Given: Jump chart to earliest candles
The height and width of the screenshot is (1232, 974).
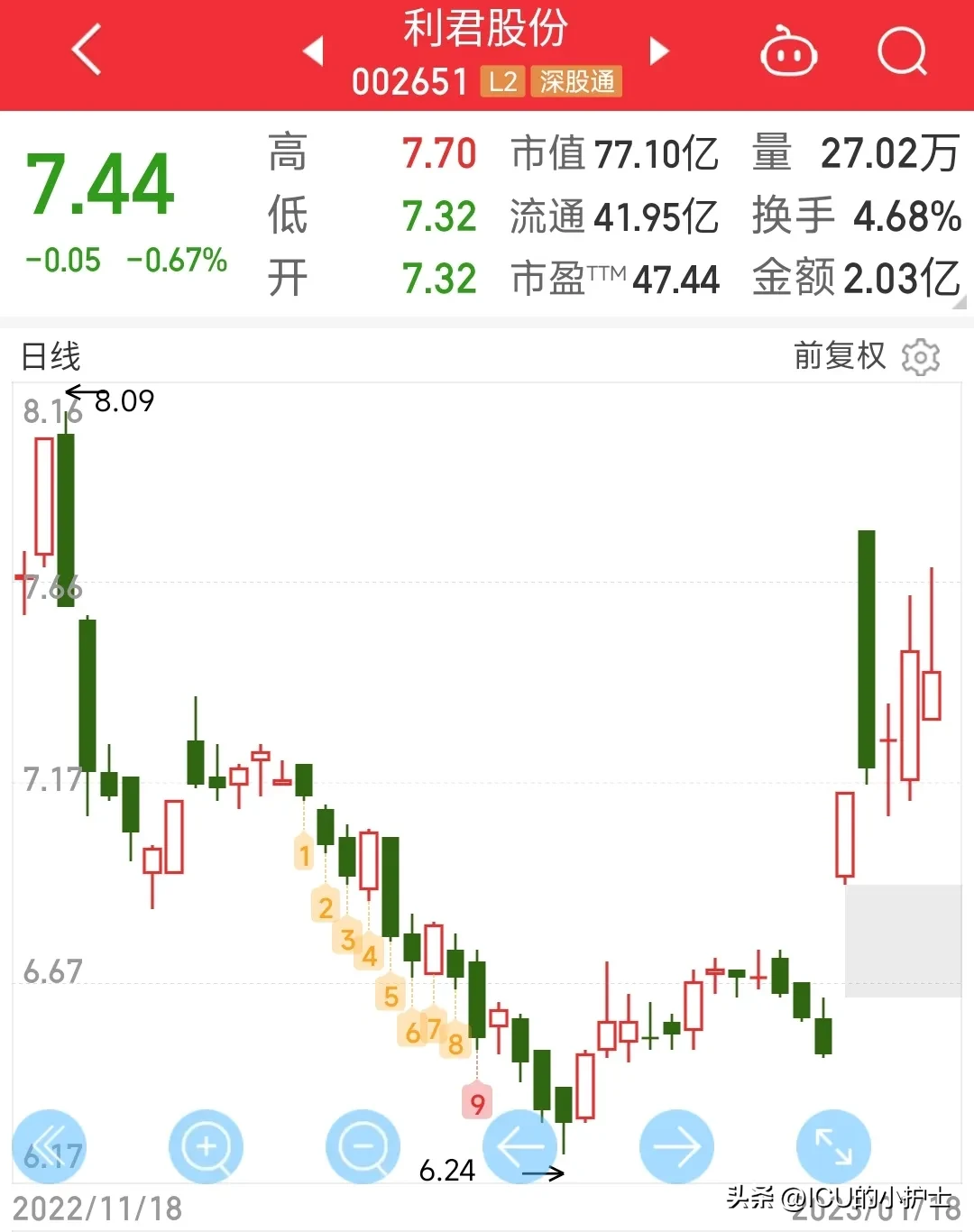Looking at the screenshot, I should coord(49,1146).
